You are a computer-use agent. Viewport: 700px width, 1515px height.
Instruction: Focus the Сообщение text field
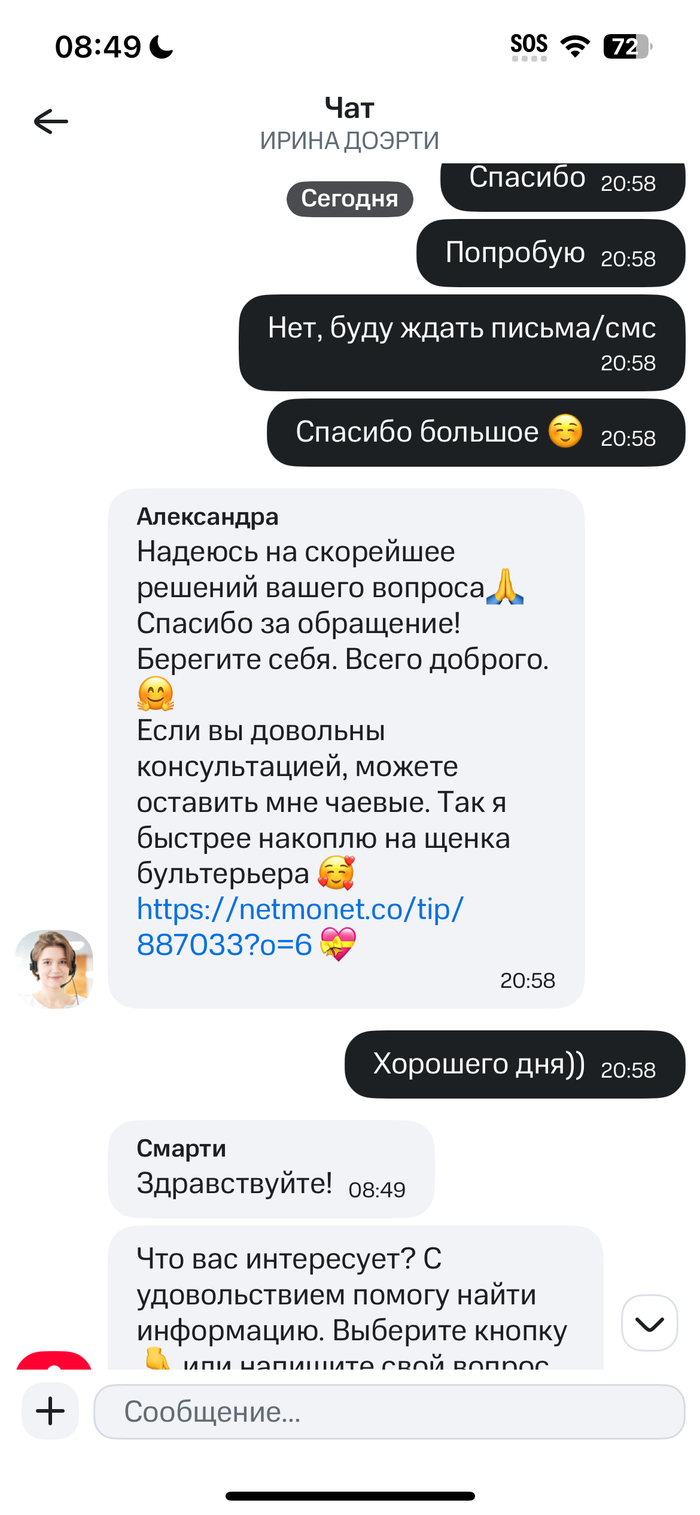click(390, 1412)
